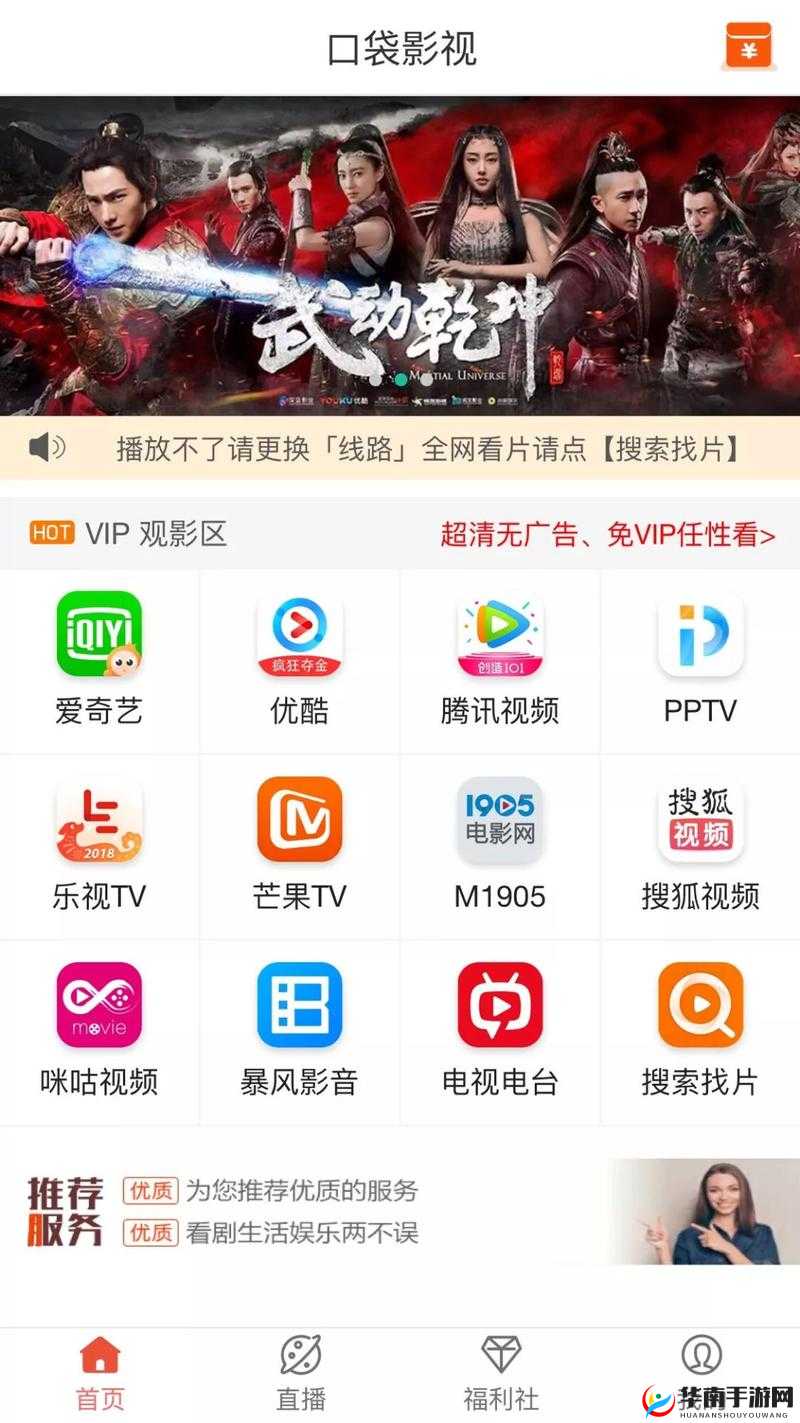Viewport: 800px width, 1423px height.
Task: Launch the PPTV channel
Action: coord(700,635)
